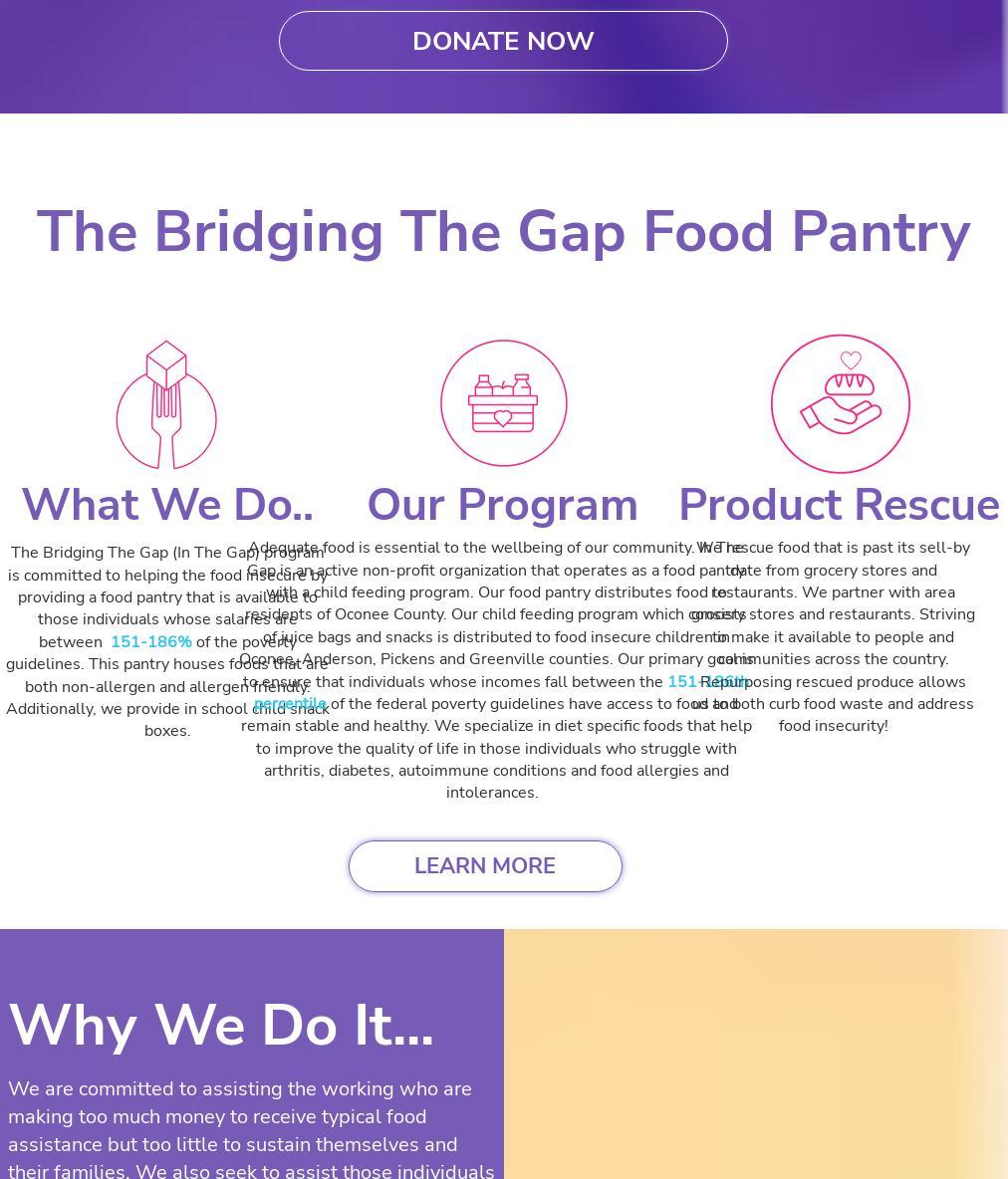Viewport: 1008px width, 1179px height.
Task: Open Learn More about the food pantry
Action: (485, 866)
